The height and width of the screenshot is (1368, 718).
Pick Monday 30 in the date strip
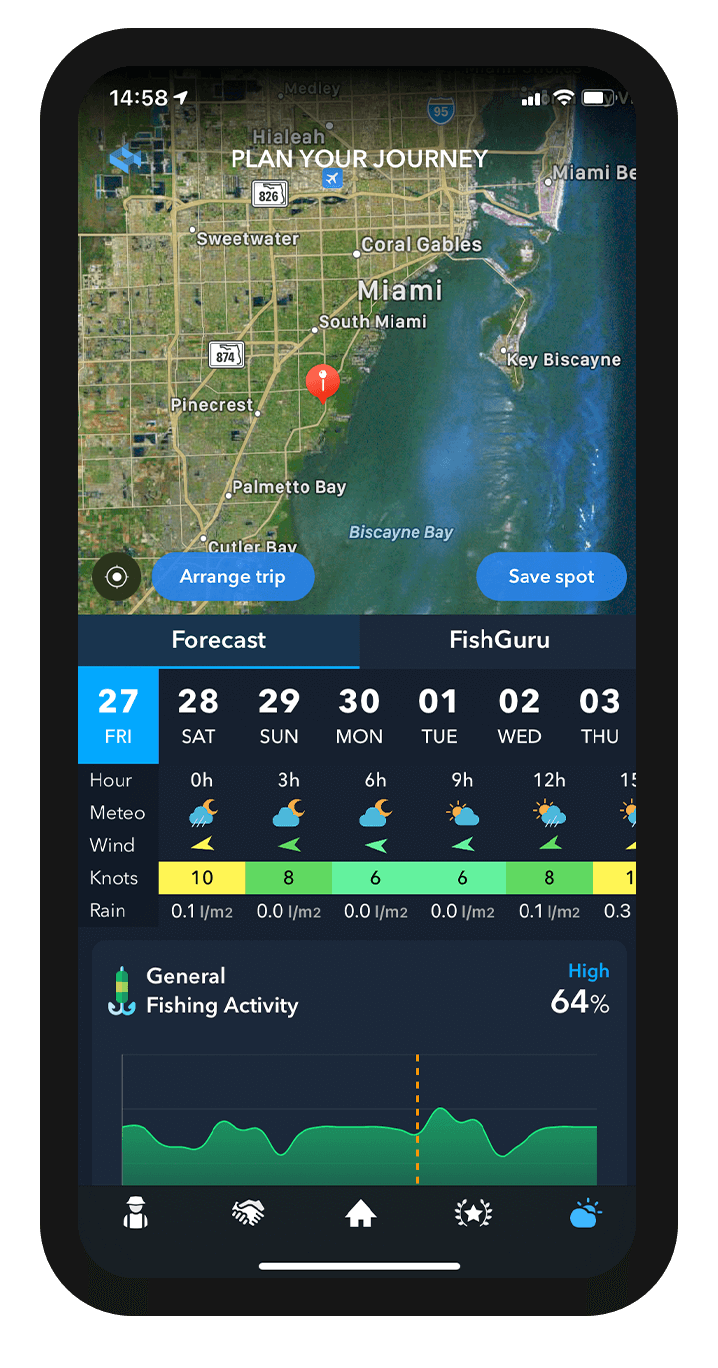tap(359, 716)
